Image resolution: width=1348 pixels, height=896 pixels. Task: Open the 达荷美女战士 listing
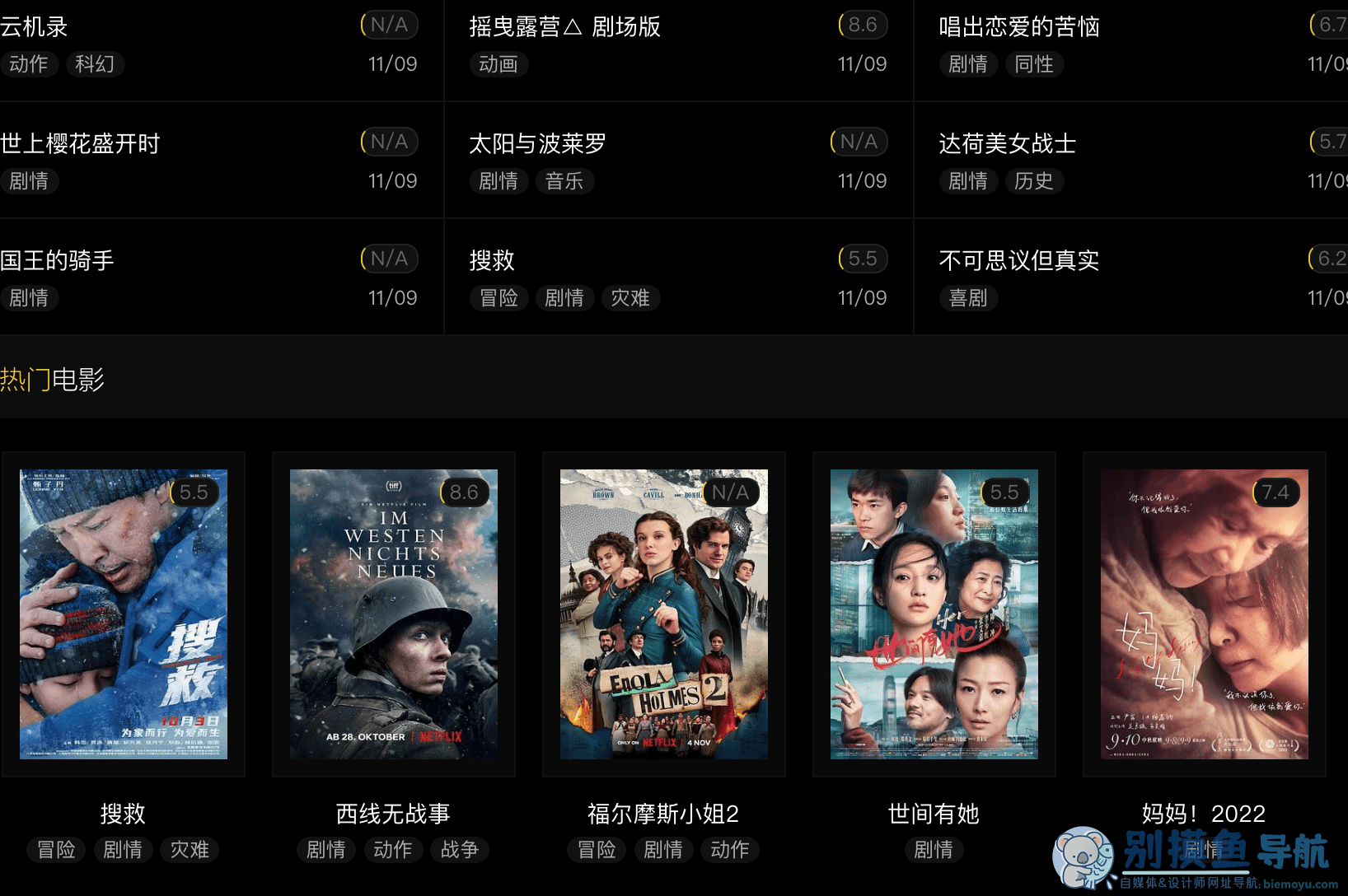click(x=1007, y=144)
